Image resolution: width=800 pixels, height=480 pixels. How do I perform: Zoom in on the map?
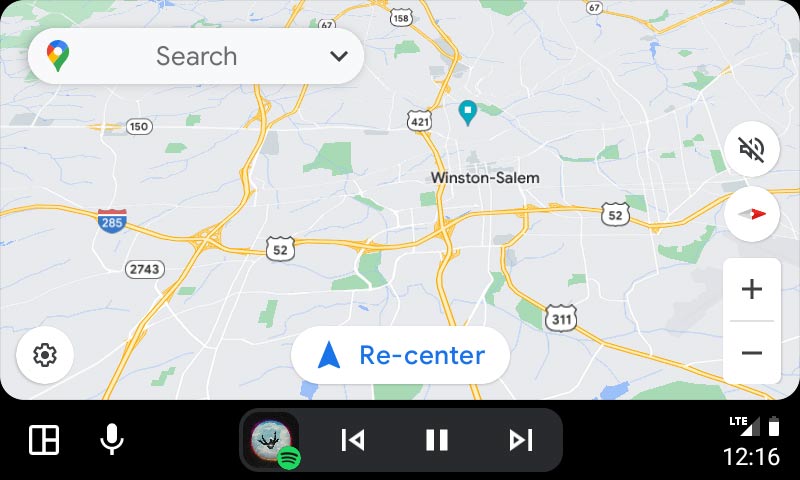[752, 290]
